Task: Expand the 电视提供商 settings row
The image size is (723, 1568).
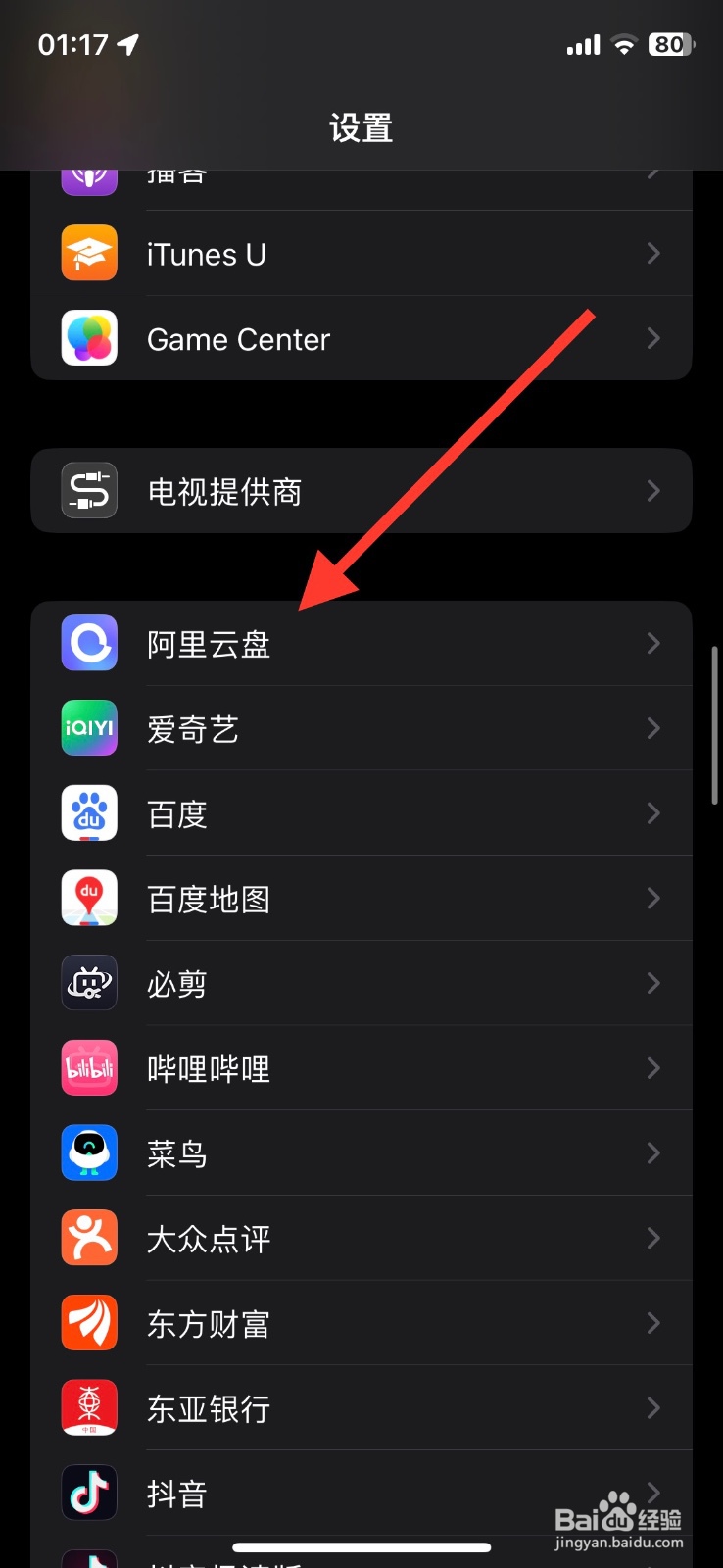Action: (x=361, y=491)
